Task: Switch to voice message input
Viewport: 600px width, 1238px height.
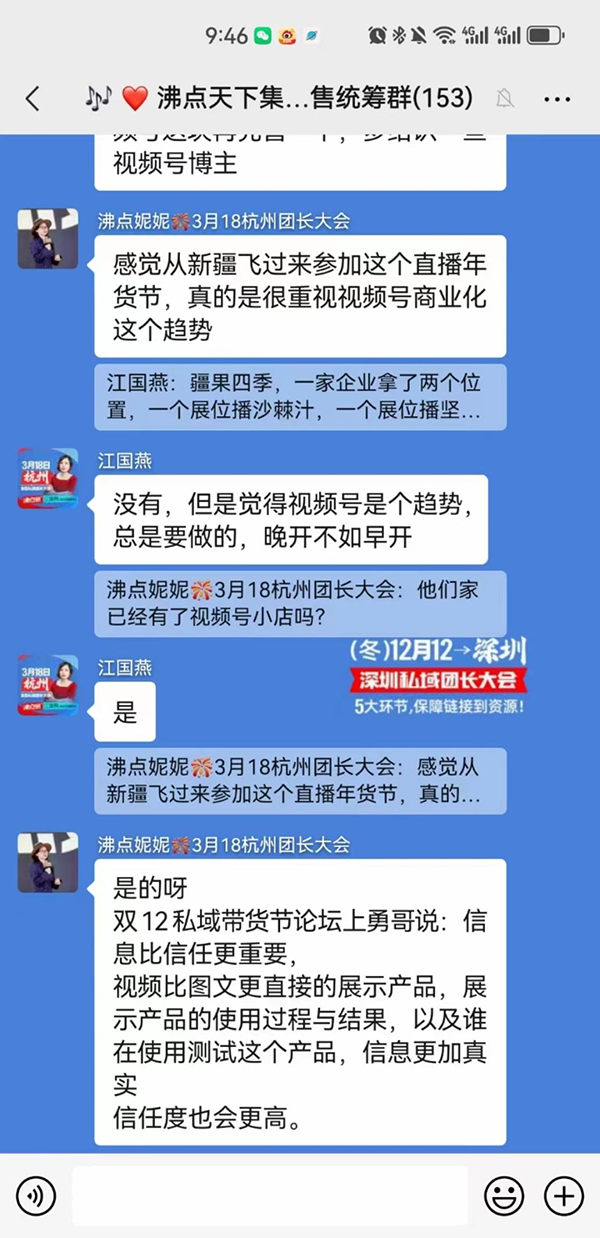Action: 36,1196
